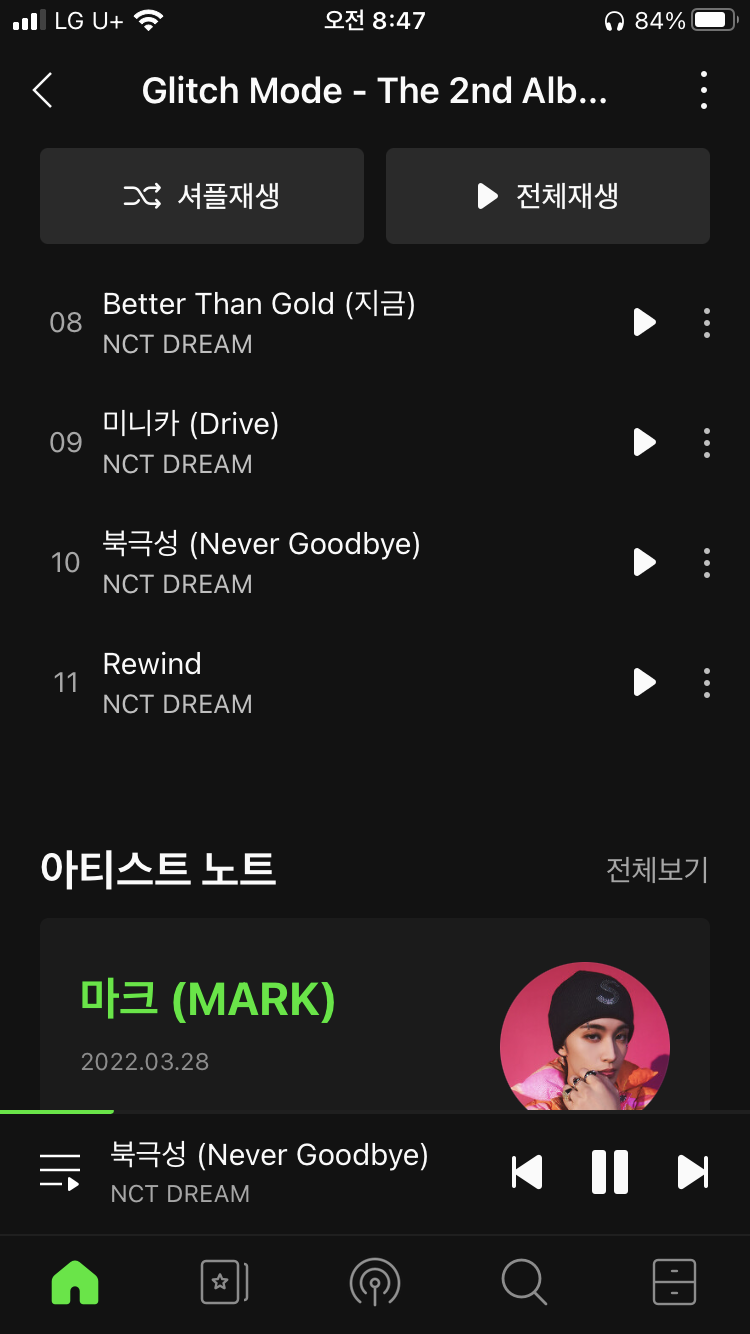Play 미니카 (Drive)
Image resolution: width=750 pixels, height=1334 pixels.
pyautogui.click(x=644, y=442)
